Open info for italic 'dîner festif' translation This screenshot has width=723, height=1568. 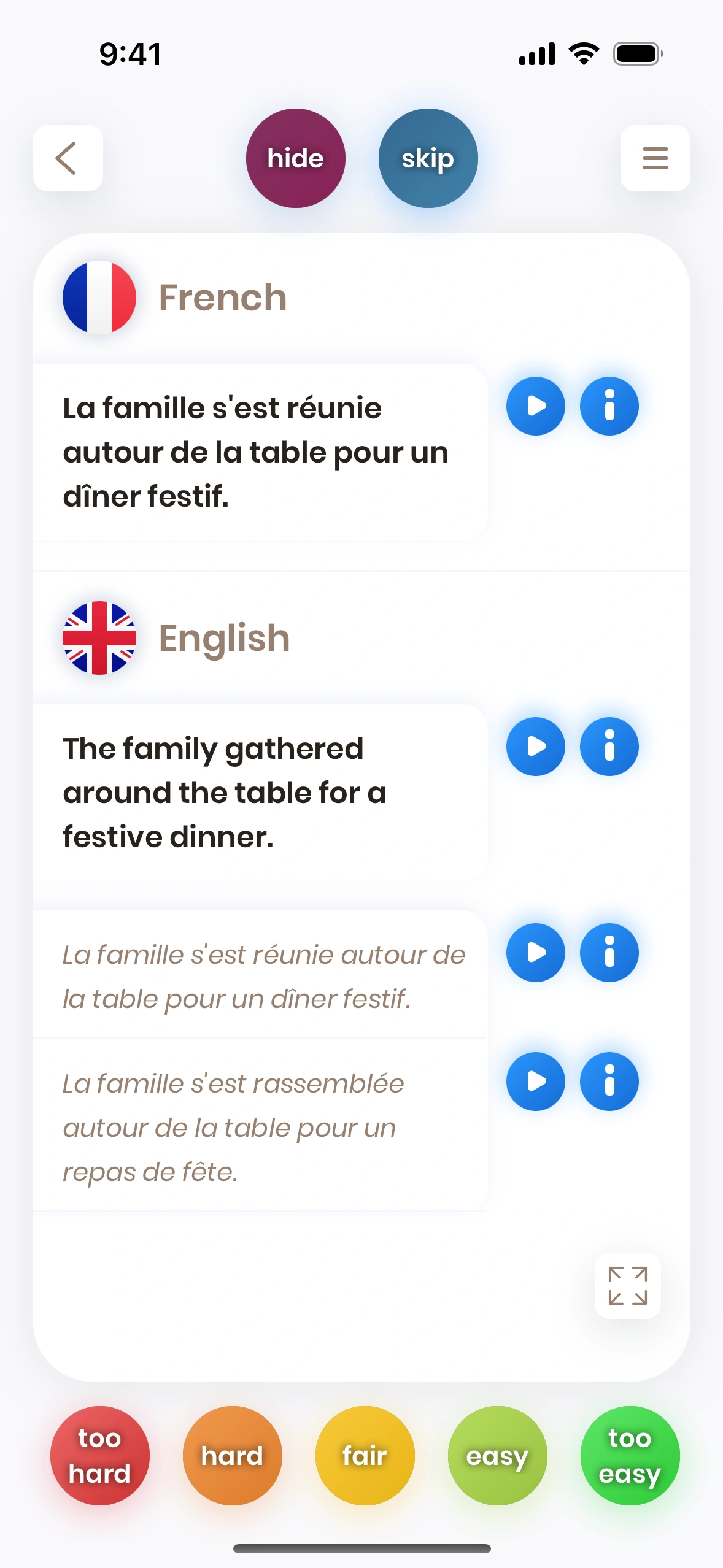[609, 953]
